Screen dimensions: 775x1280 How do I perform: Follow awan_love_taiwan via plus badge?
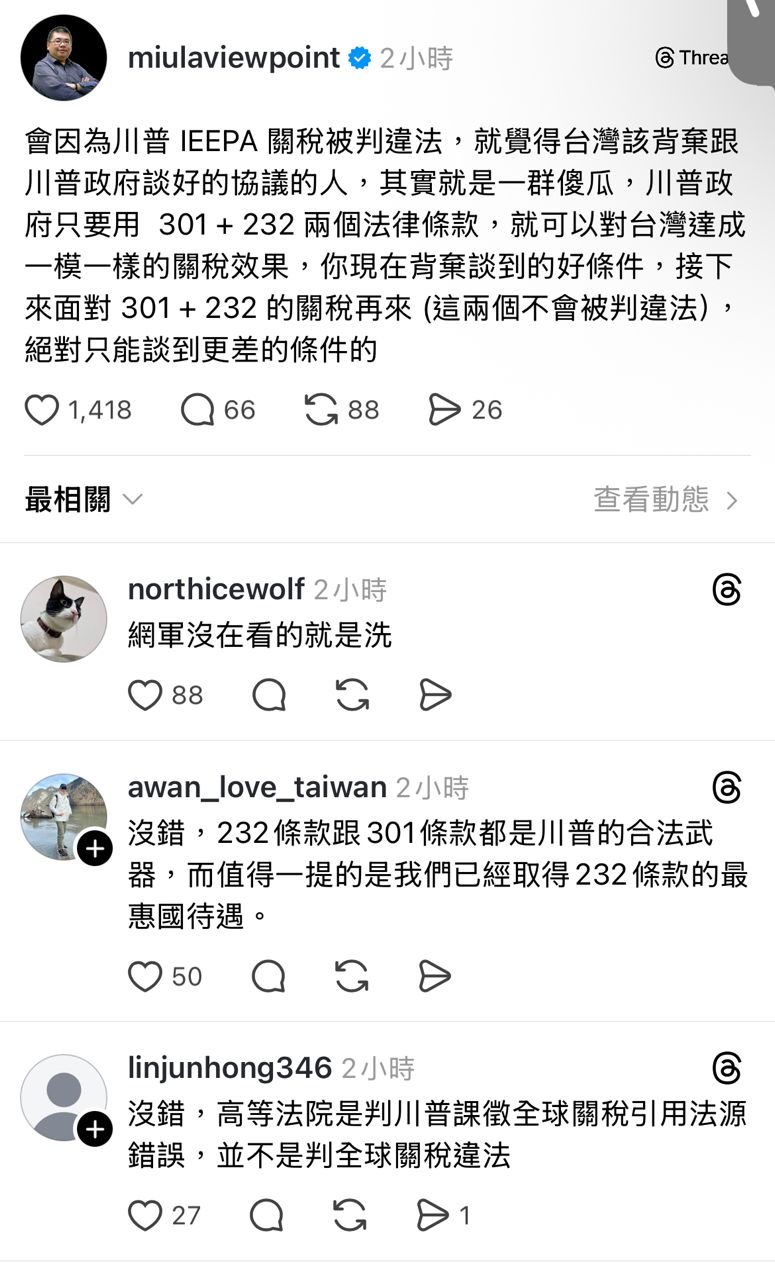pyautogui.click(x=94, y=850)
